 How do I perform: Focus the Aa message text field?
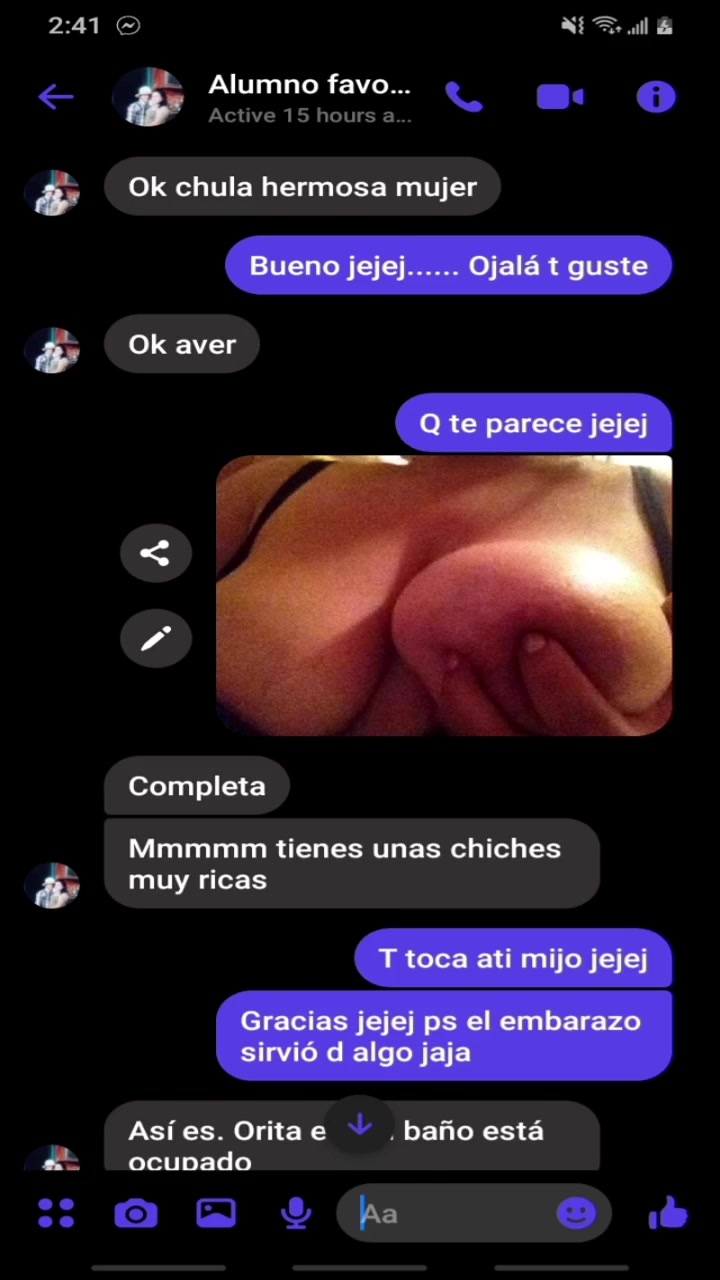pyautogui.click(x=450, y=1214)
